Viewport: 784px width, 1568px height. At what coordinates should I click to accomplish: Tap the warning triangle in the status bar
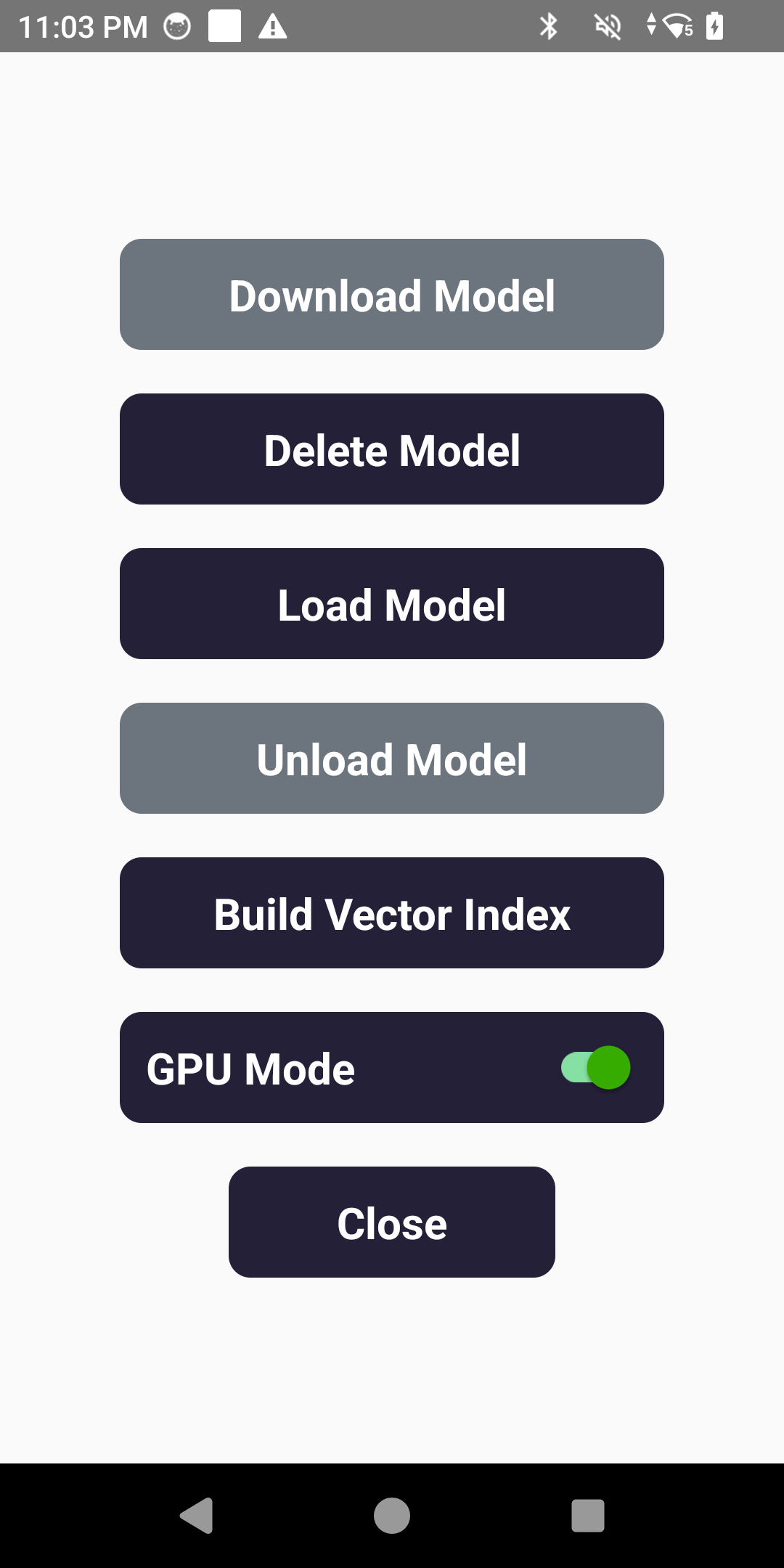[x=272, y=26]
